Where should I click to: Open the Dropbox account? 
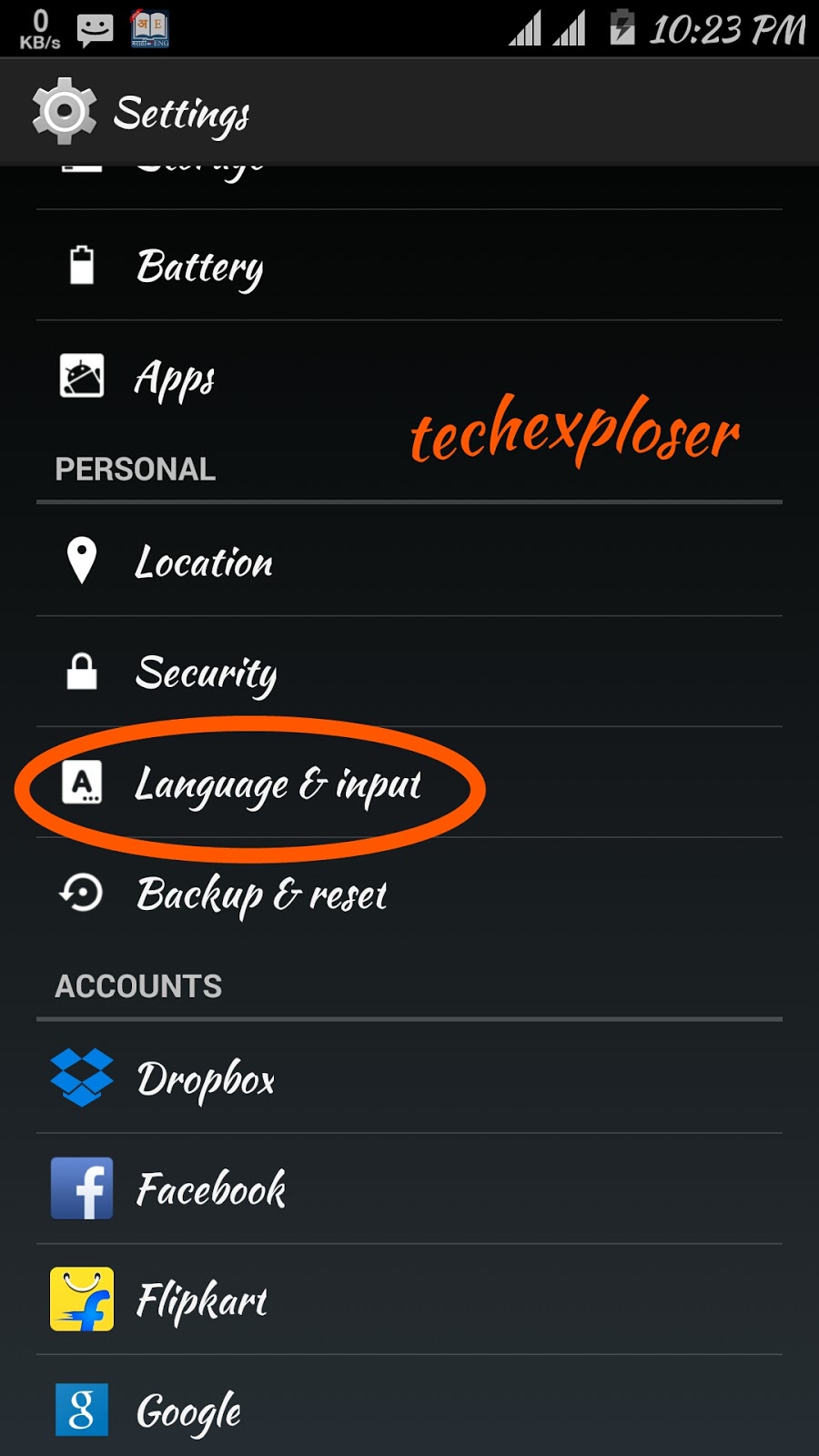tap(206, 1079)
